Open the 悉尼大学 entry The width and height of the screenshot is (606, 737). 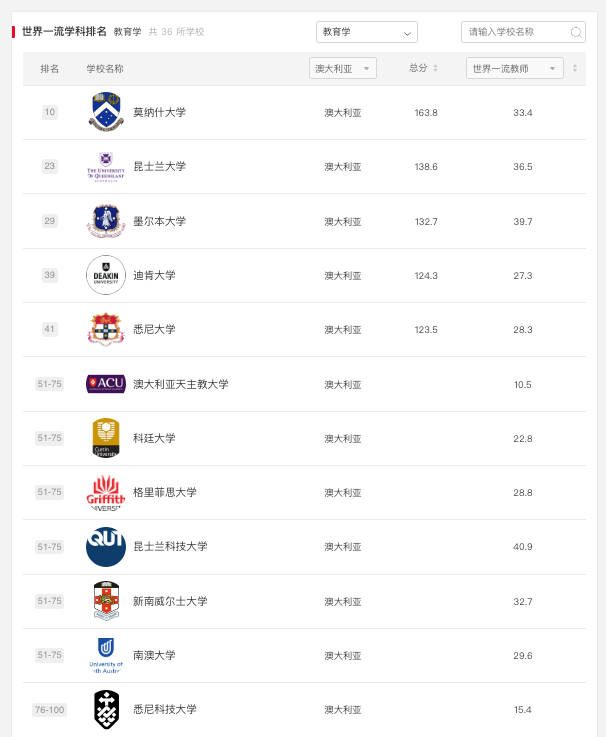154,330
